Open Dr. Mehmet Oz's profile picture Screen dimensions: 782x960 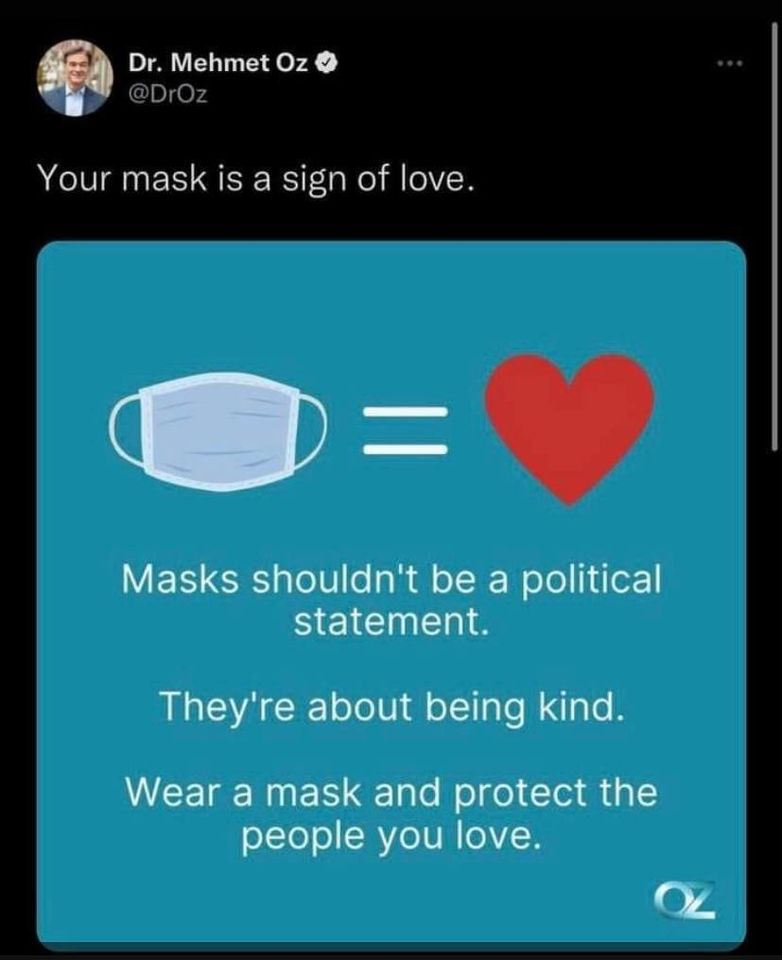[76, 78]
